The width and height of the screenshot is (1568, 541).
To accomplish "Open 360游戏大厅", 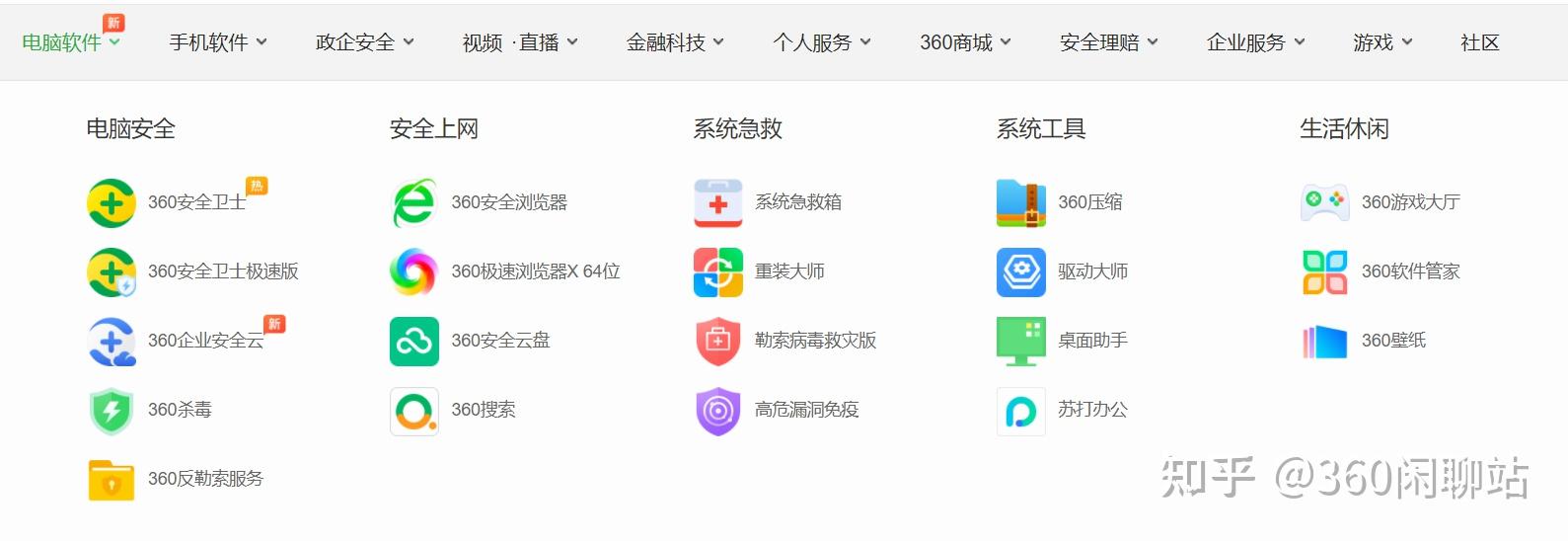I will (1410, 202).
